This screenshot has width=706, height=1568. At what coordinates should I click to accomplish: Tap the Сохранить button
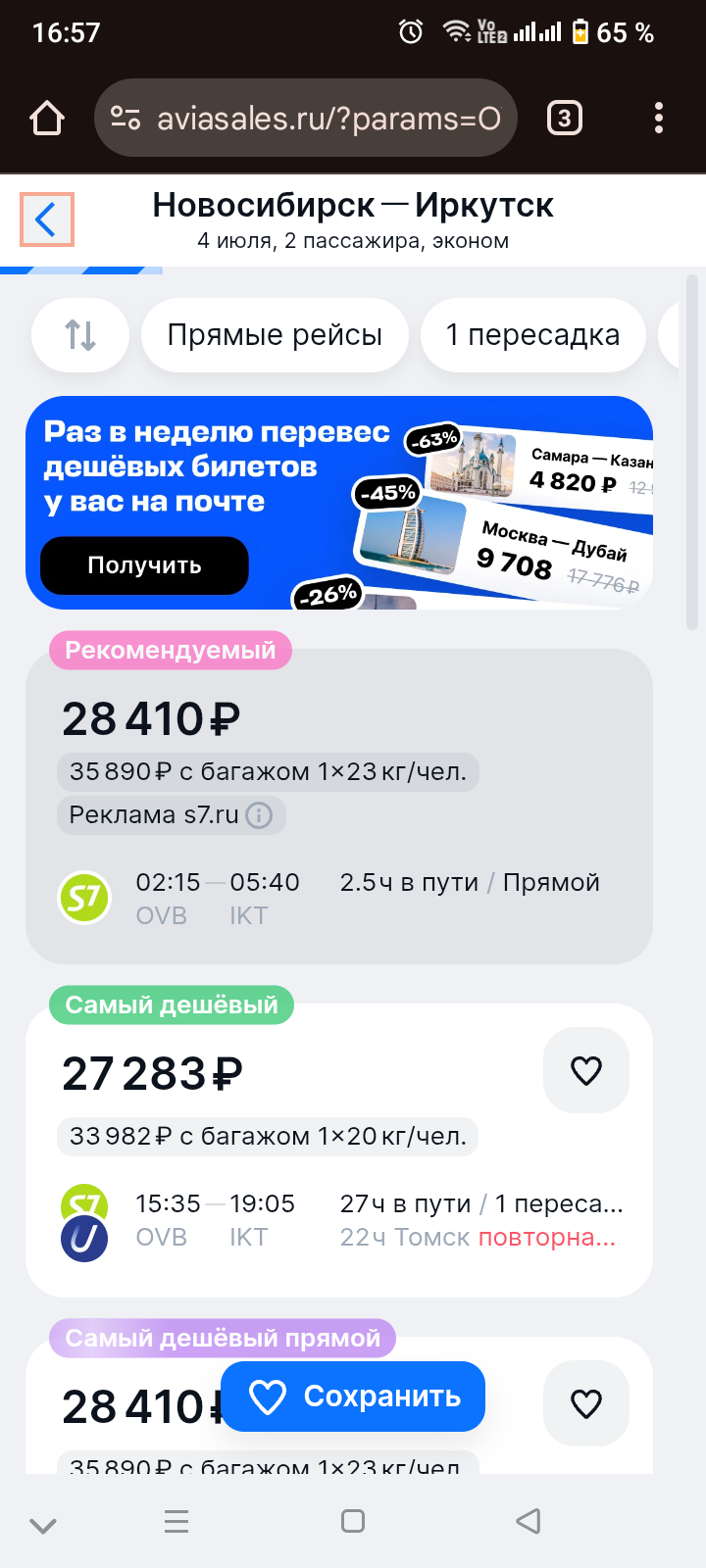click(x=353, y=1396)
